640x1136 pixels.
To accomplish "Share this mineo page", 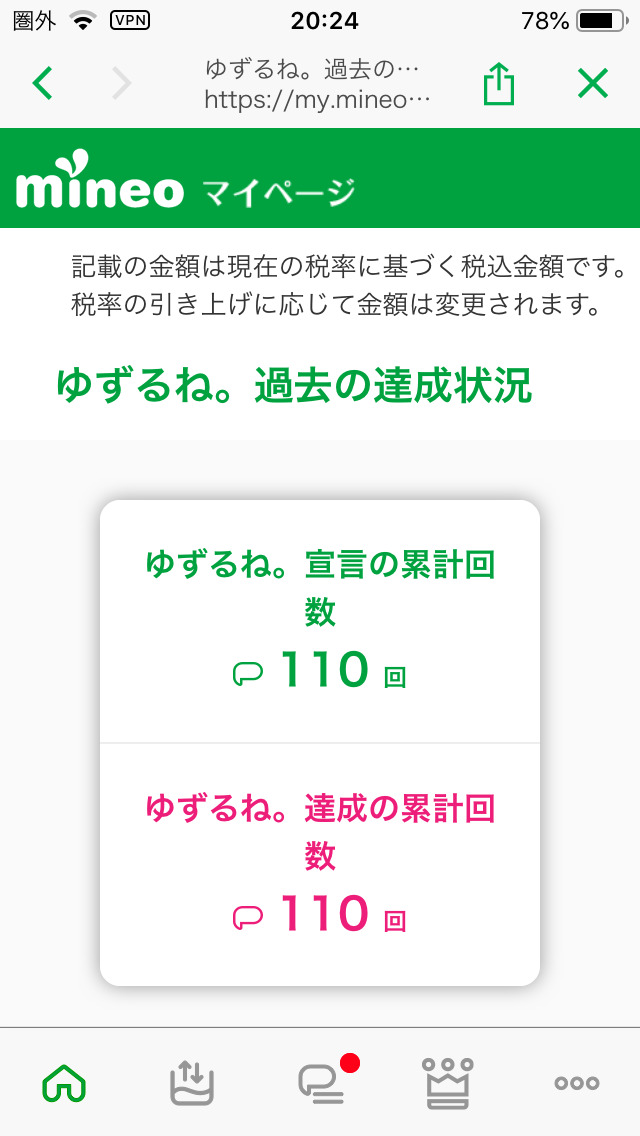I will pos(498,84).
